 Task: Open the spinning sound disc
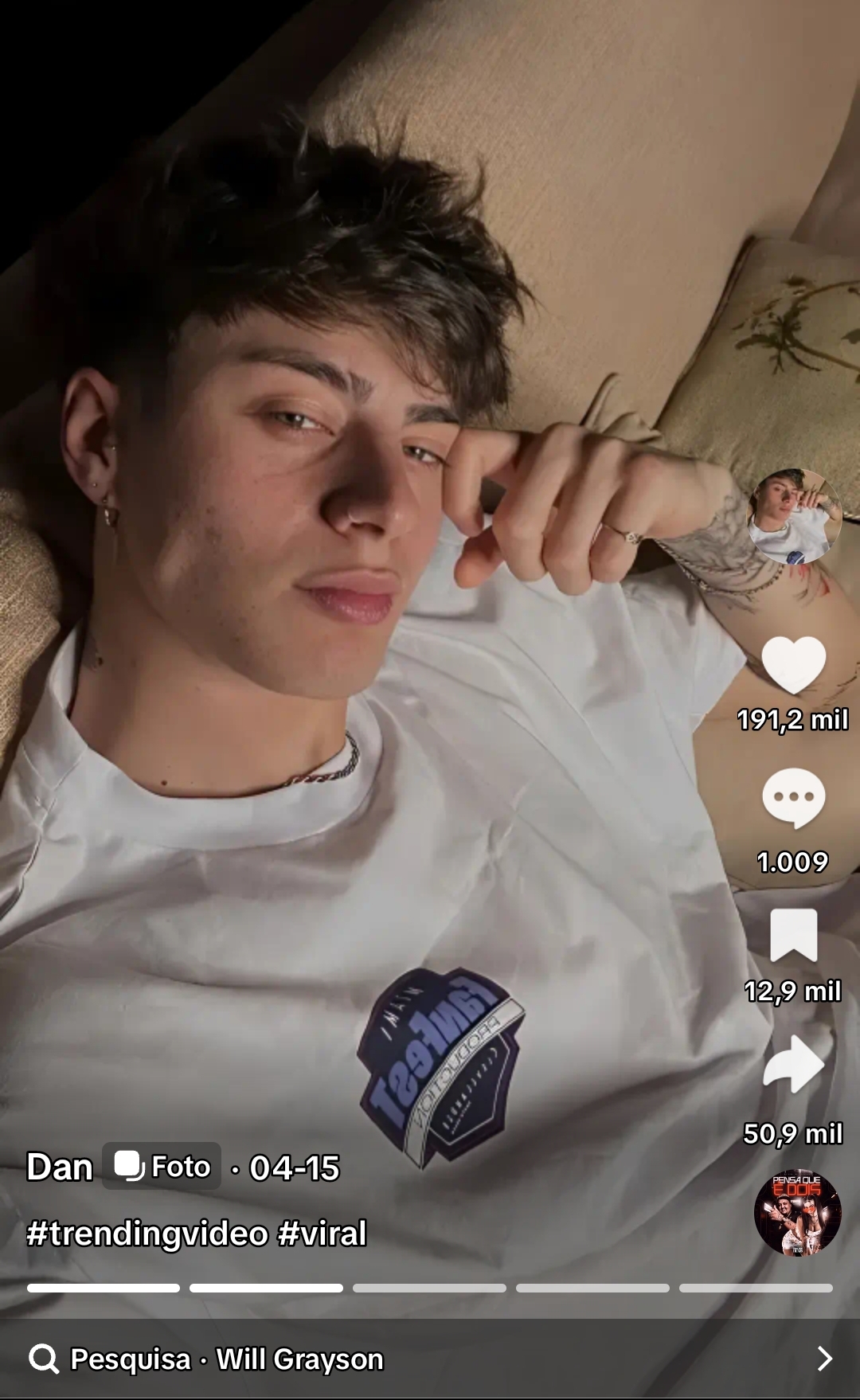[x=797, y=1213]
